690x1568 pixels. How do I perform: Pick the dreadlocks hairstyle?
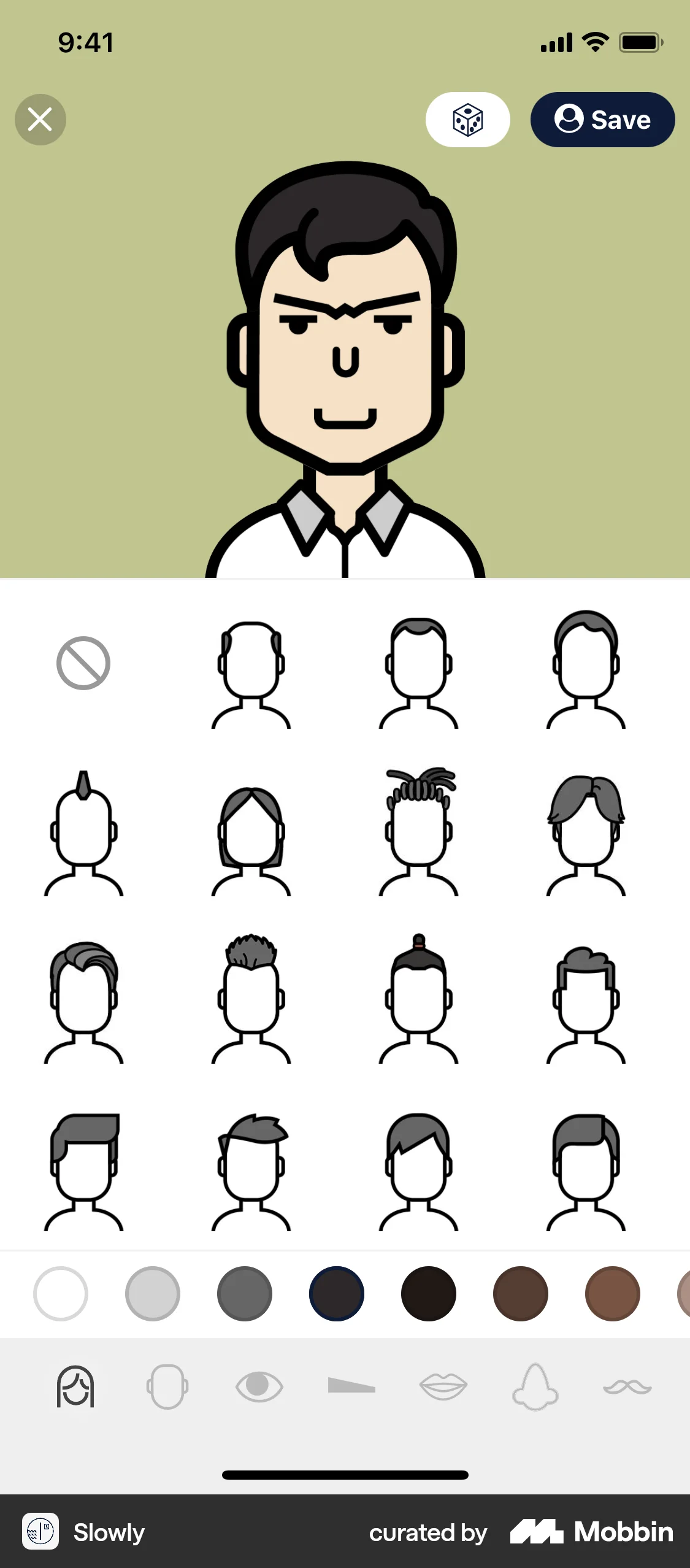418,833
